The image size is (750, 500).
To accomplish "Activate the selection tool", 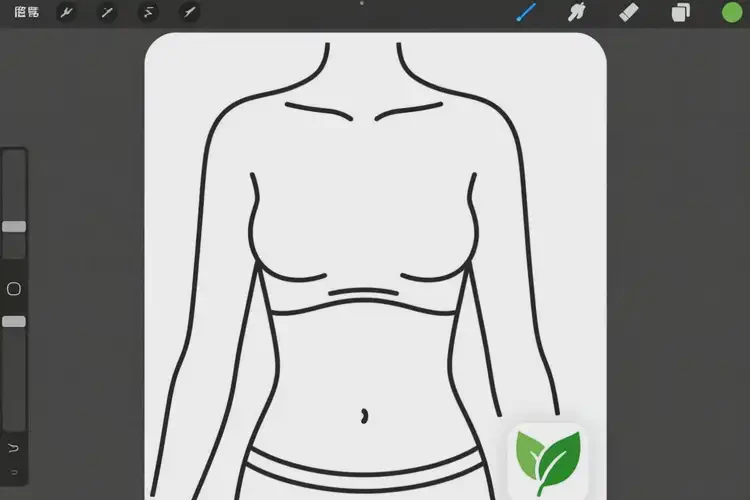I will click(147, 13).
